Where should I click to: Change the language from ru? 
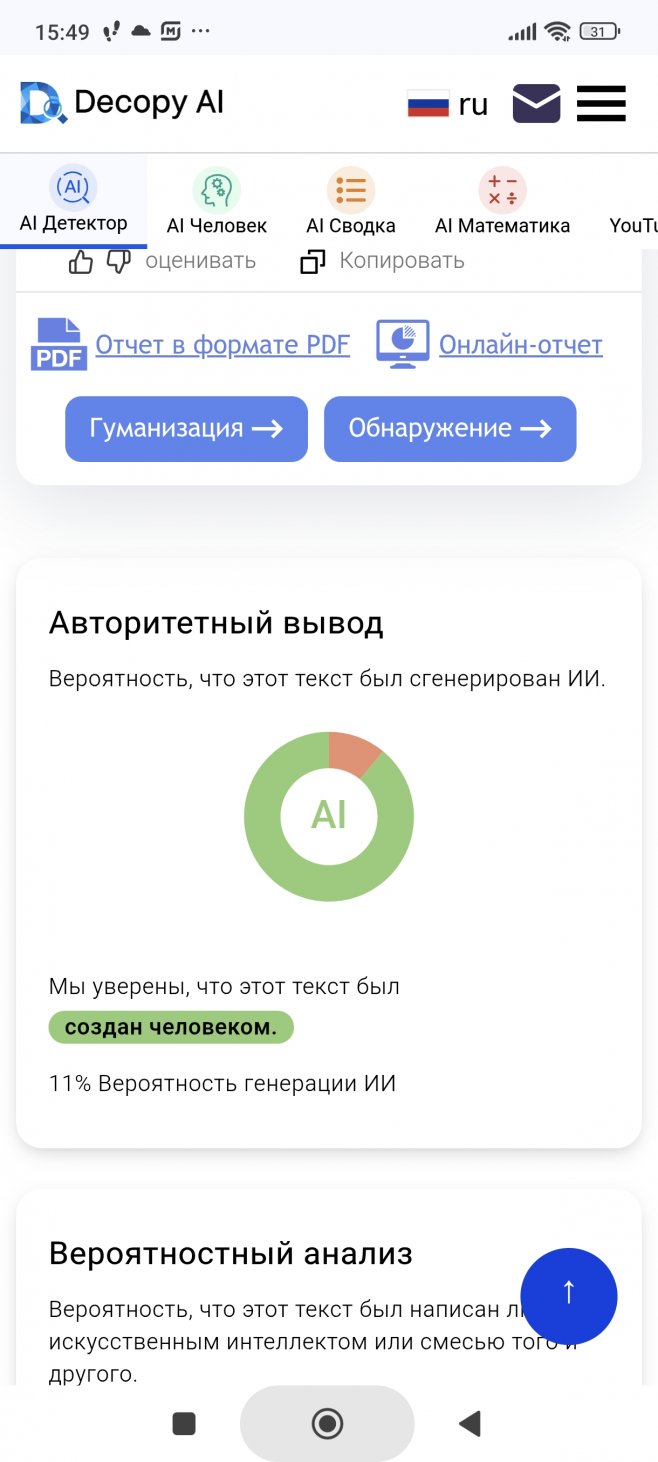click(x=449, y=104)
